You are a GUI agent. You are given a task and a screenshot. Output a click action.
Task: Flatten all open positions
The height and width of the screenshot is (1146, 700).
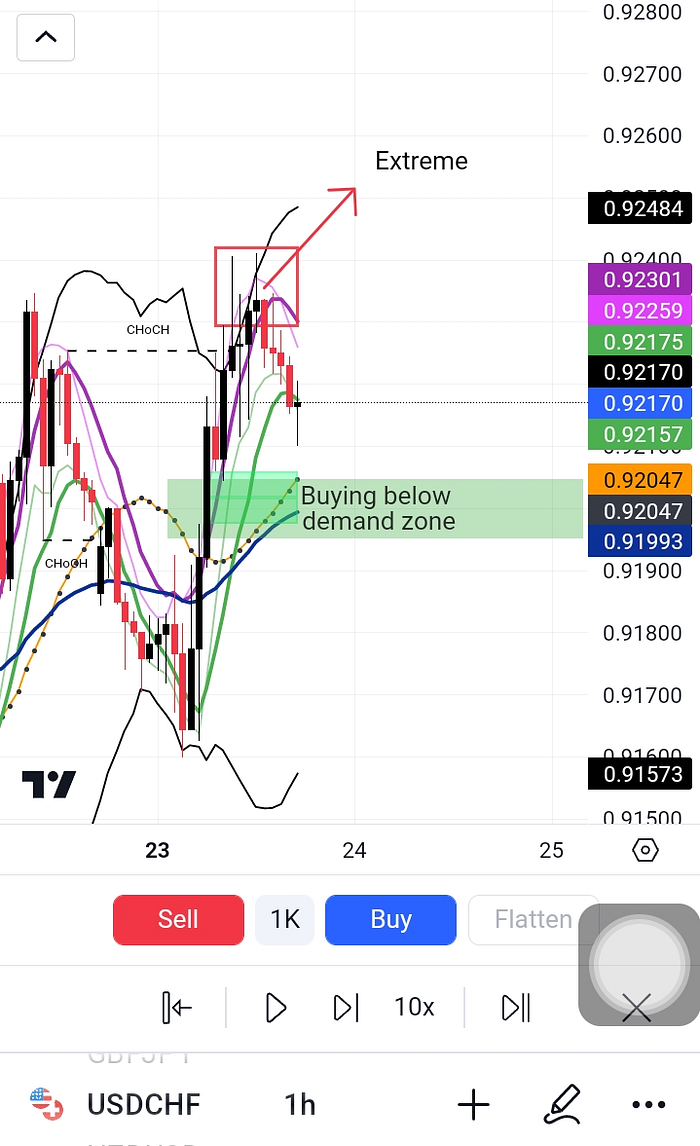pos(533,919)
